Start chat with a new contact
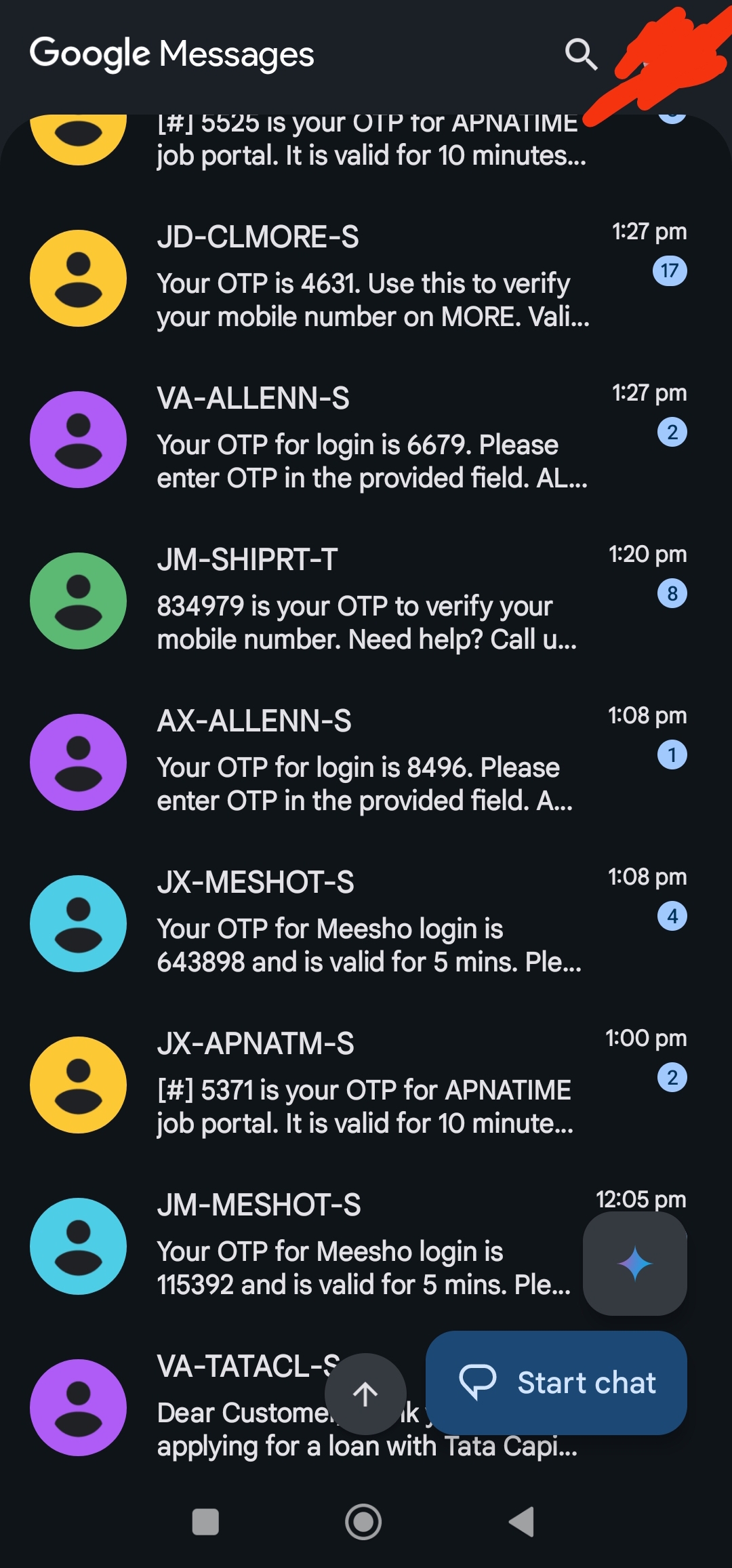 (556, 1382)
